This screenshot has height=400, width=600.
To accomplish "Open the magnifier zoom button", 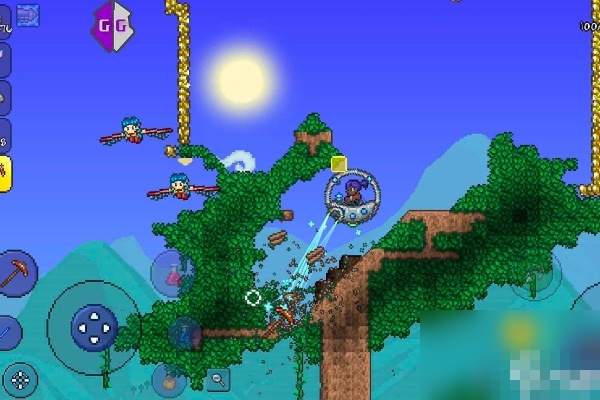I will 219,379.
